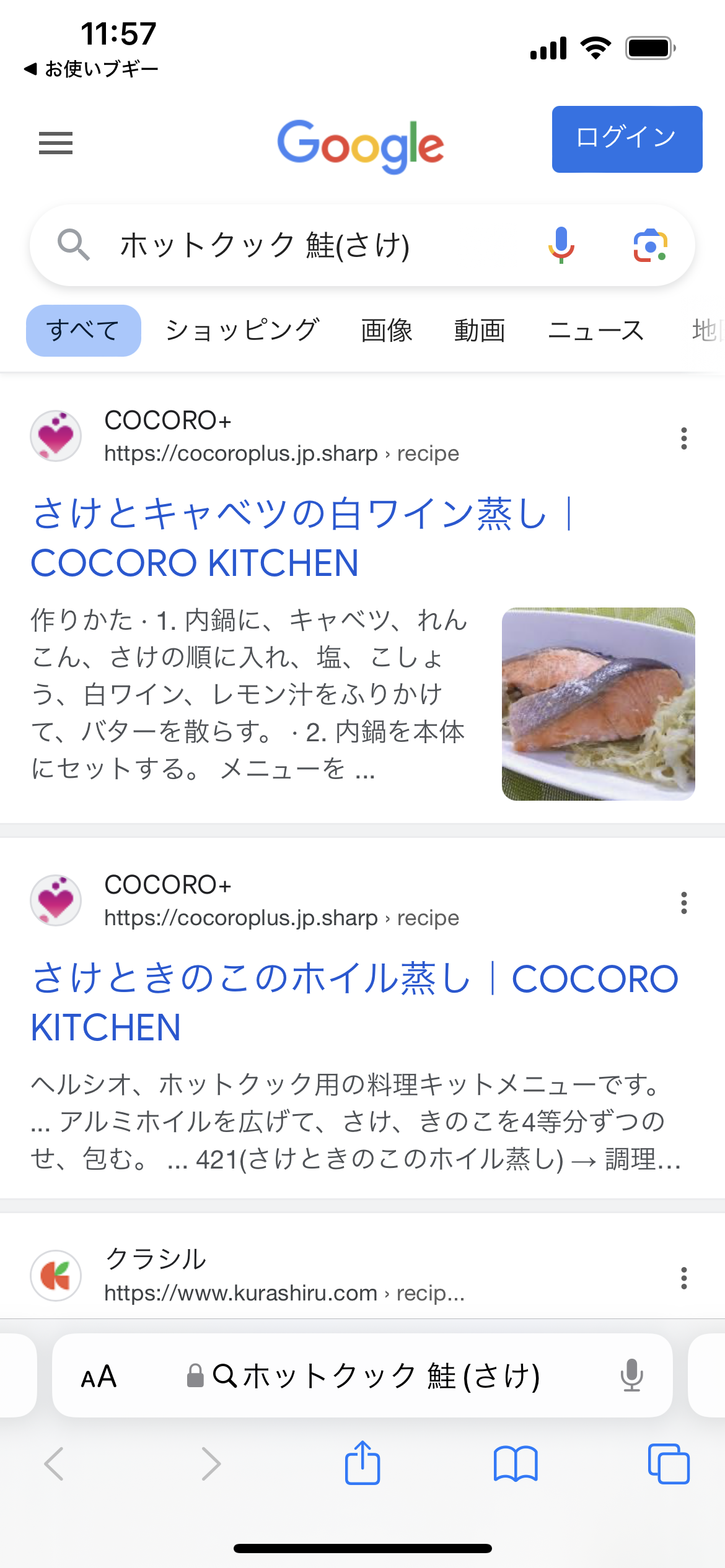Switch to the 画像 tab
Screen dimensions: 725x1568
(x=387, y=330)
